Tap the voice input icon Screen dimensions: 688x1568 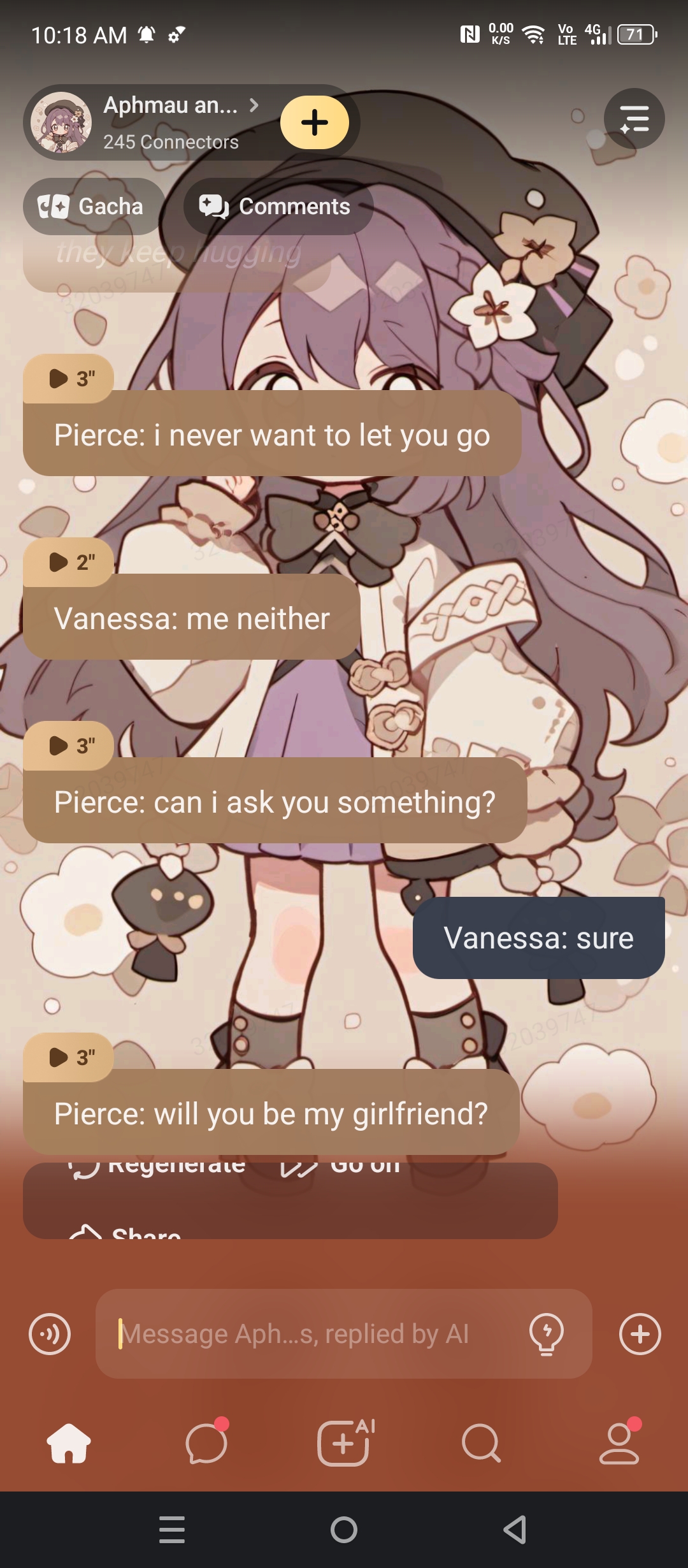50,1334
